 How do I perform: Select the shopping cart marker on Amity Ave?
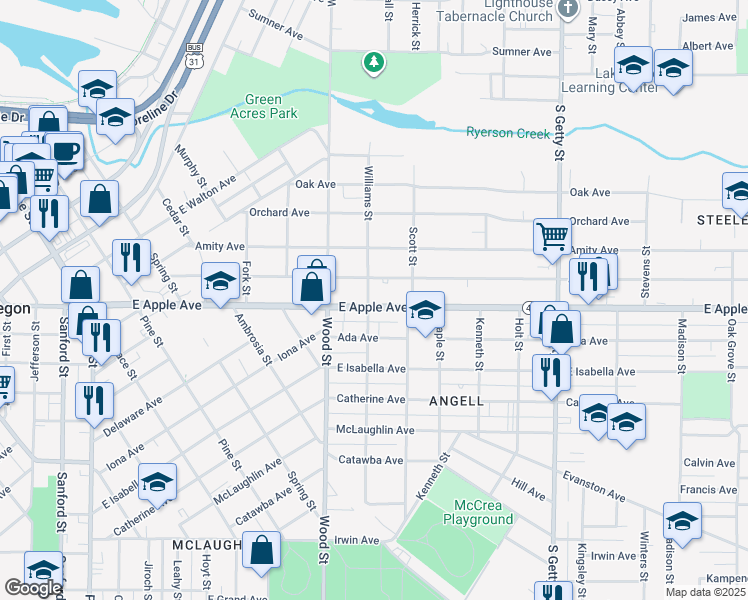[552, 238]
